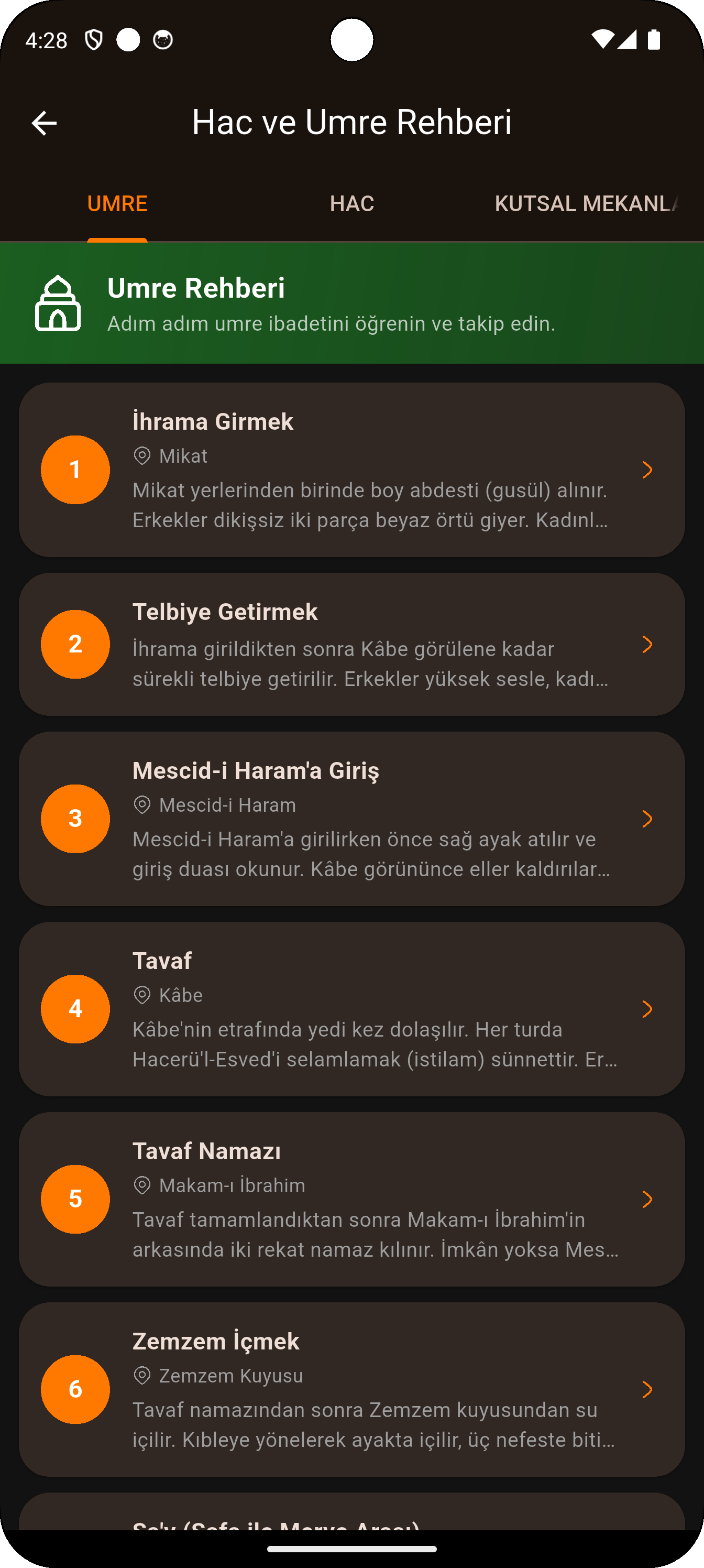Open step 5 Tavaf Namazı
Image resolution: width=704 pixels, height=1568 pixels.
(x=351, y=1199)
